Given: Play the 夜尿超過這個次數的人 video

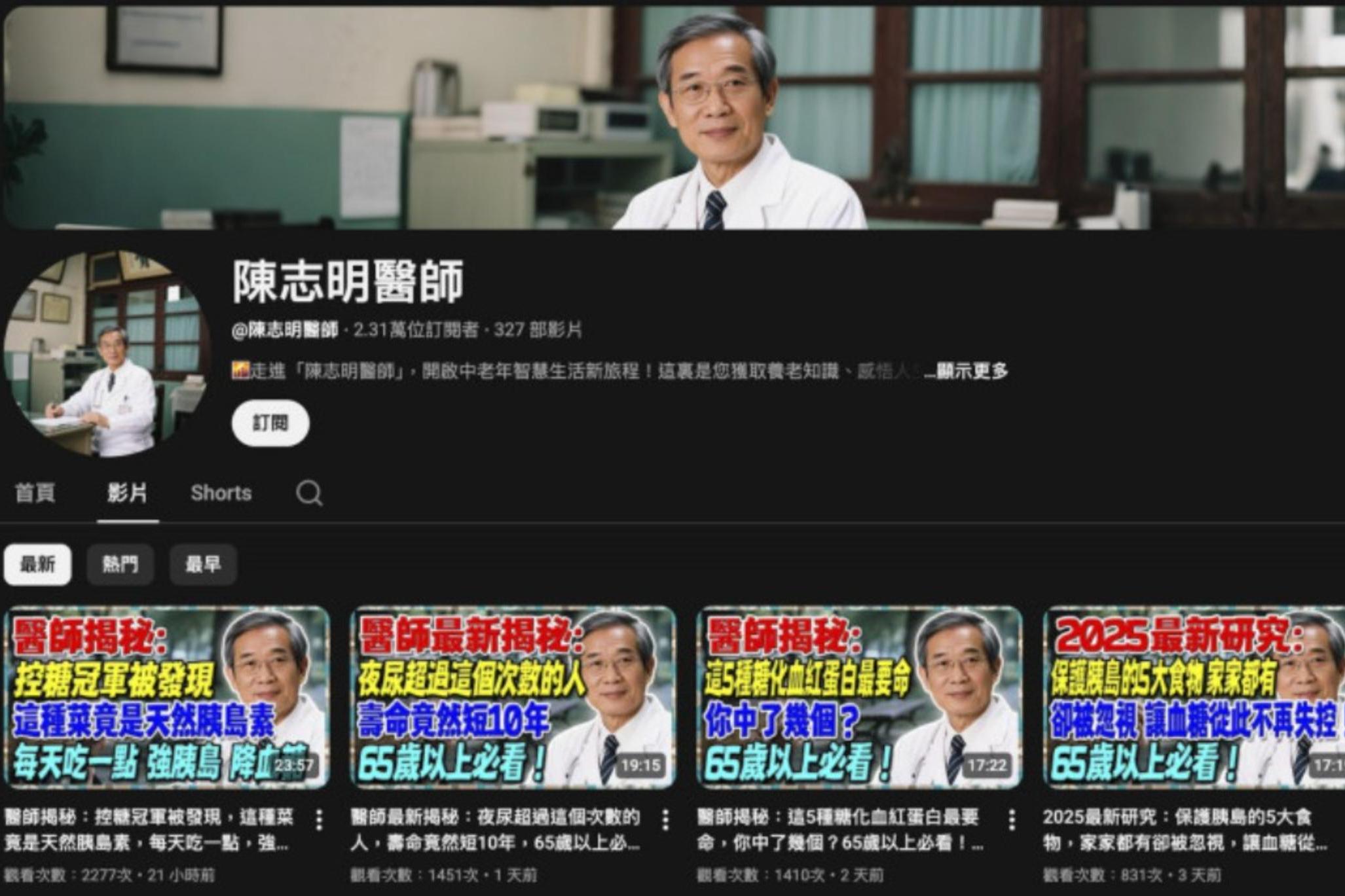Looking at the screenshot, I should tap(513, 697).
